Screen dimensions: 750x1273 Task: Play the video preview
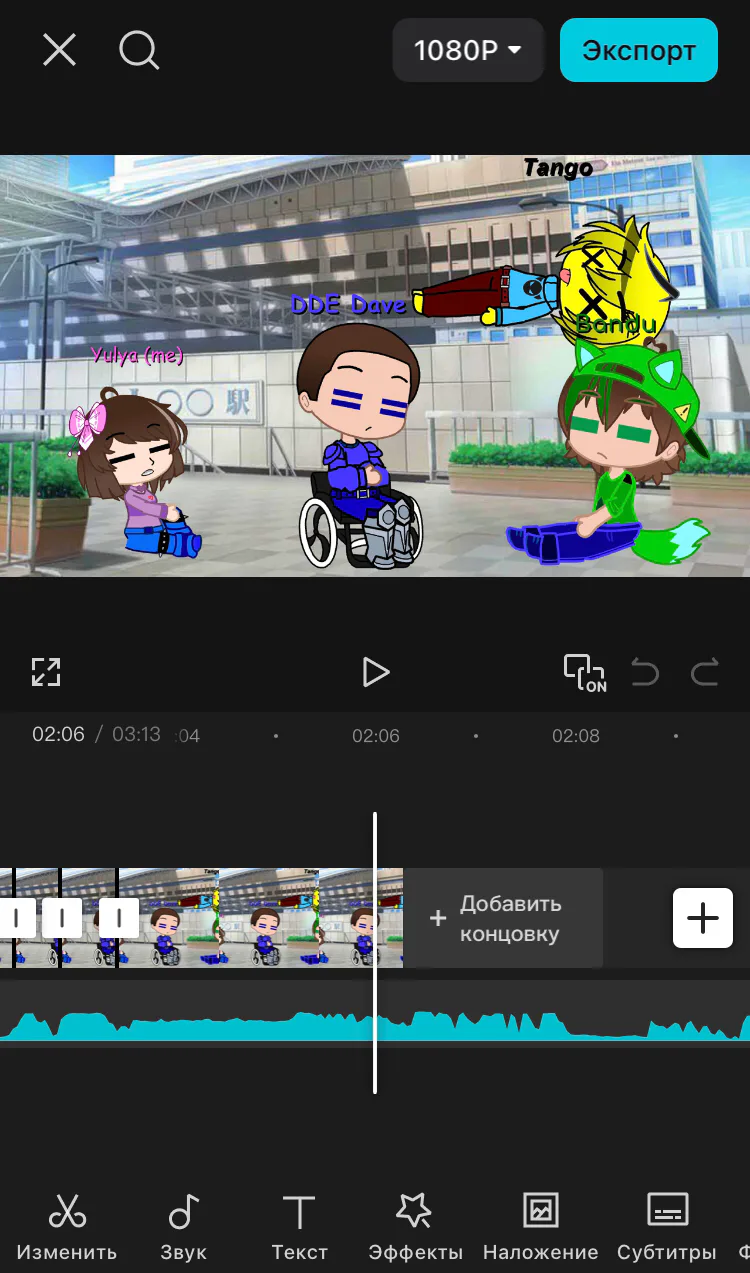(375, 672)
